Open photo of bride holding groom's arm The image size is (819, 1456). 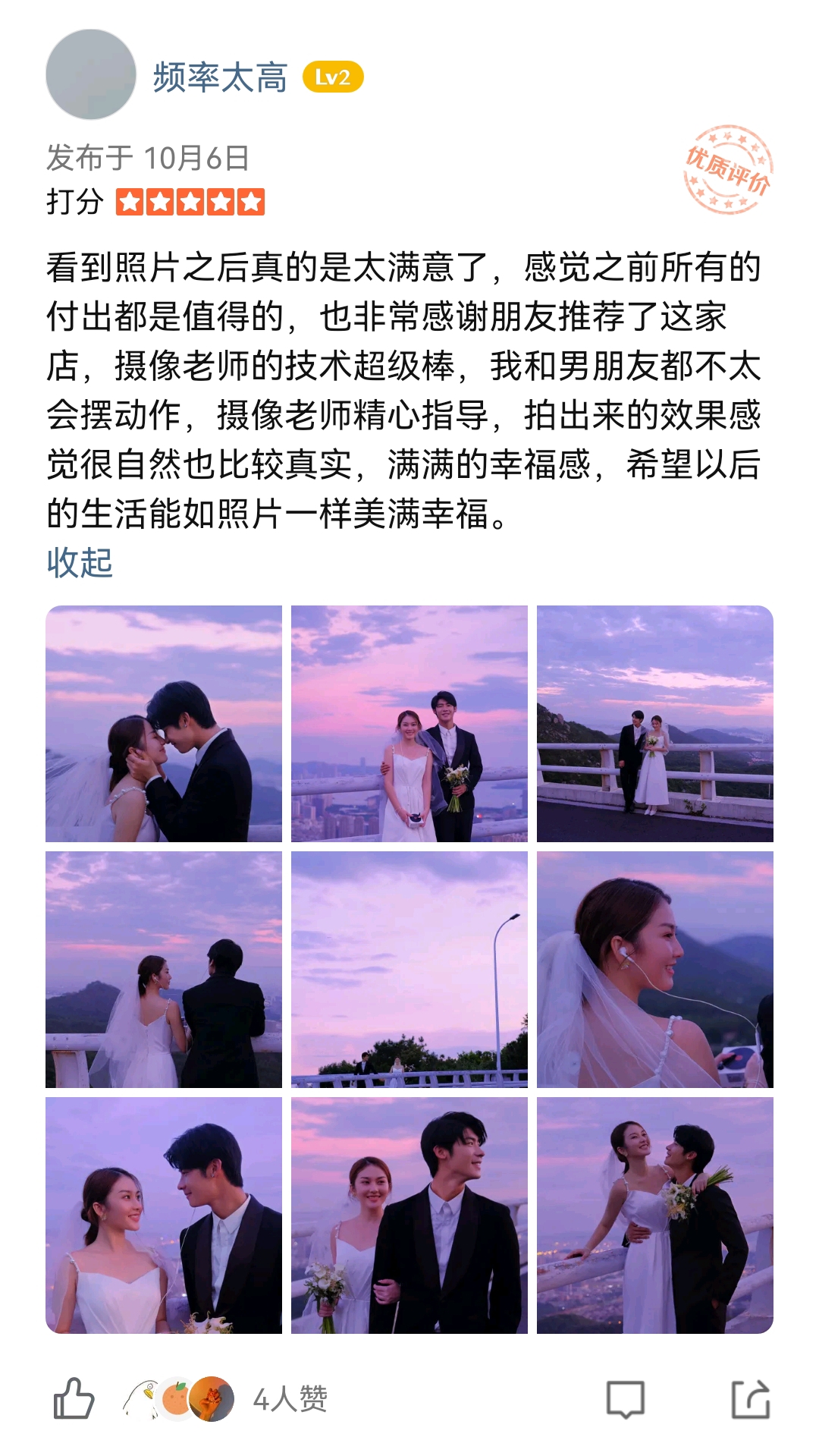pyautogui.click(x=409, y=1215)
